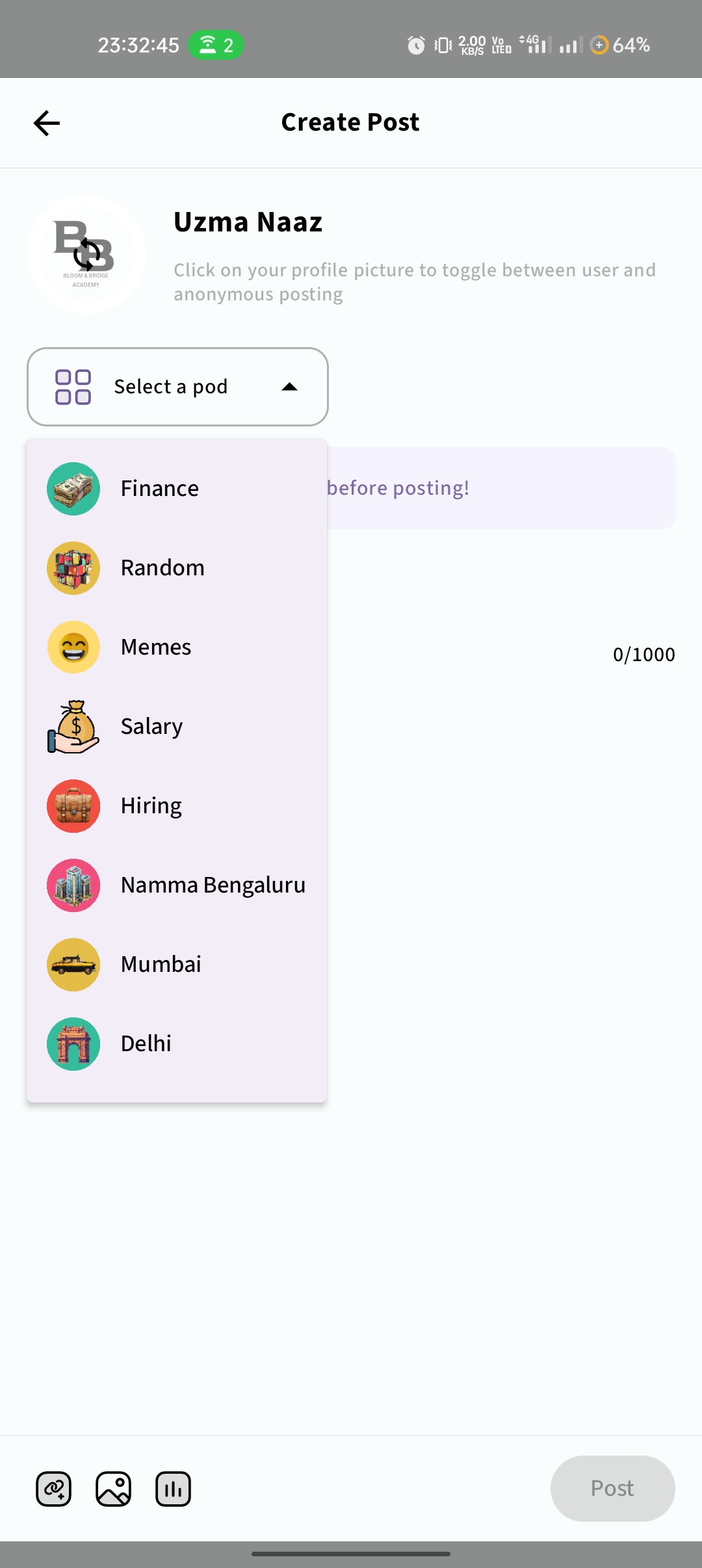
Task: Select the Namma Bengaluru pod
Action: [x=213, y=885]
